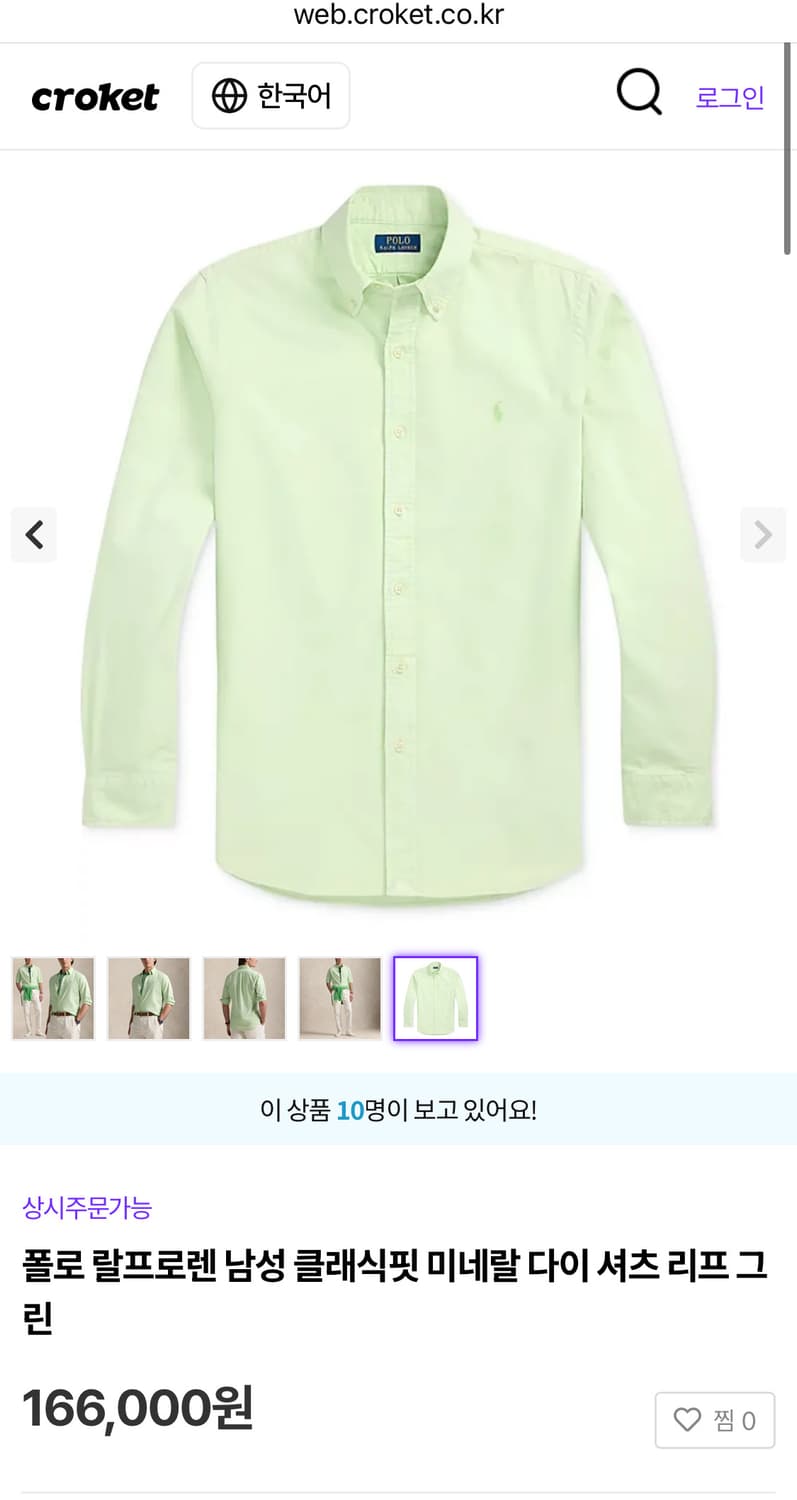Image resolution: width=797 pixels, height=1500 pixels.
Task: Tap the web.croket.co.kr address bar
Action: 398,14
